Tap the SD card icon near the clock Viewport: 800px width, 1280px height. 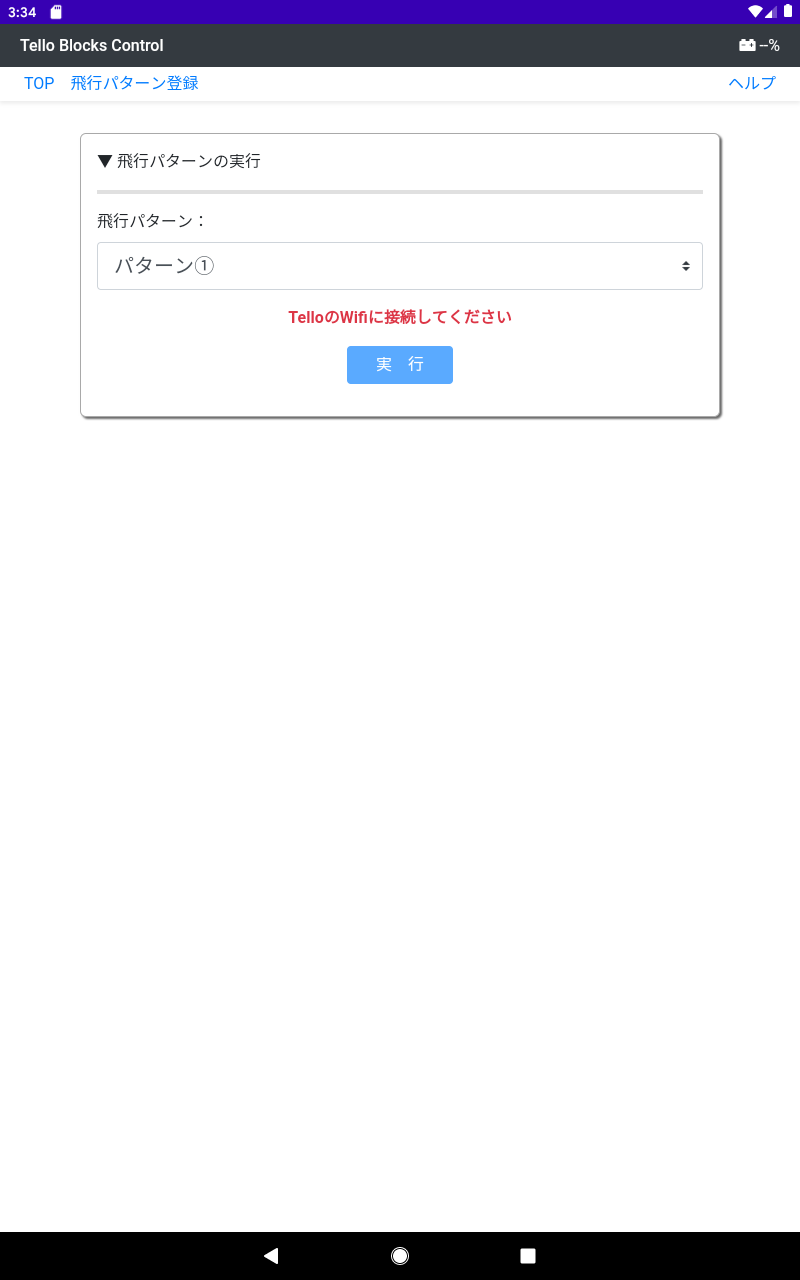click(55, 11)
